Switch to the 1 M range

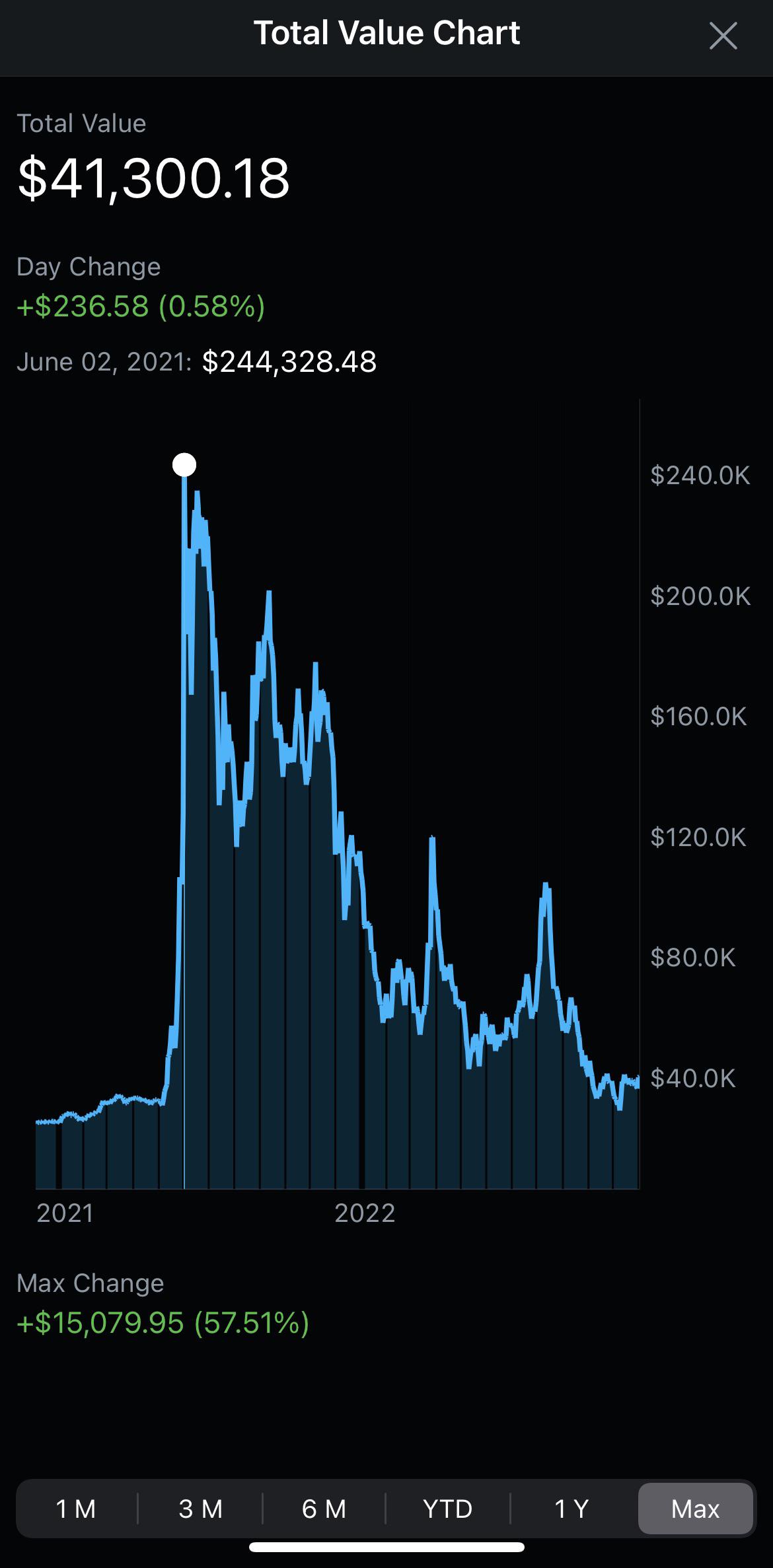[x=76, y=1509]
